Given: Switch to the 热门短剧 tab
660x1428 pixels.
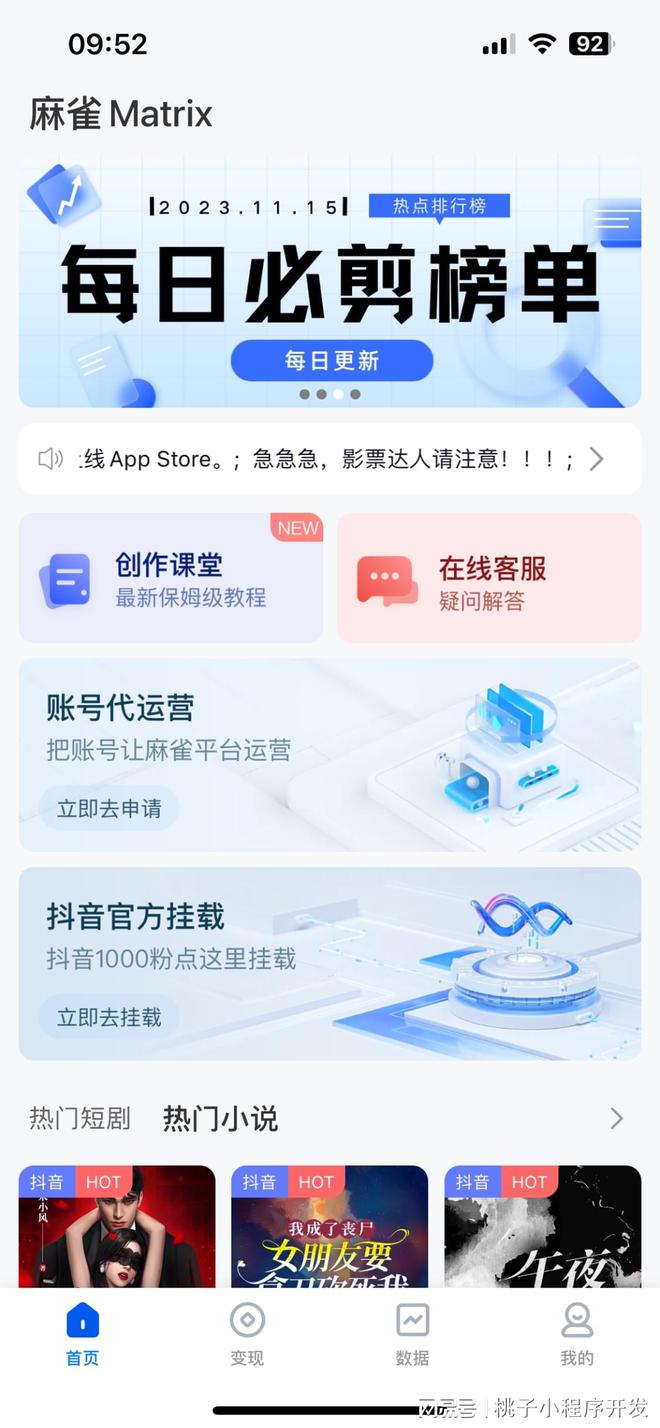Looking at the screenshot, I should [80, 1118].
